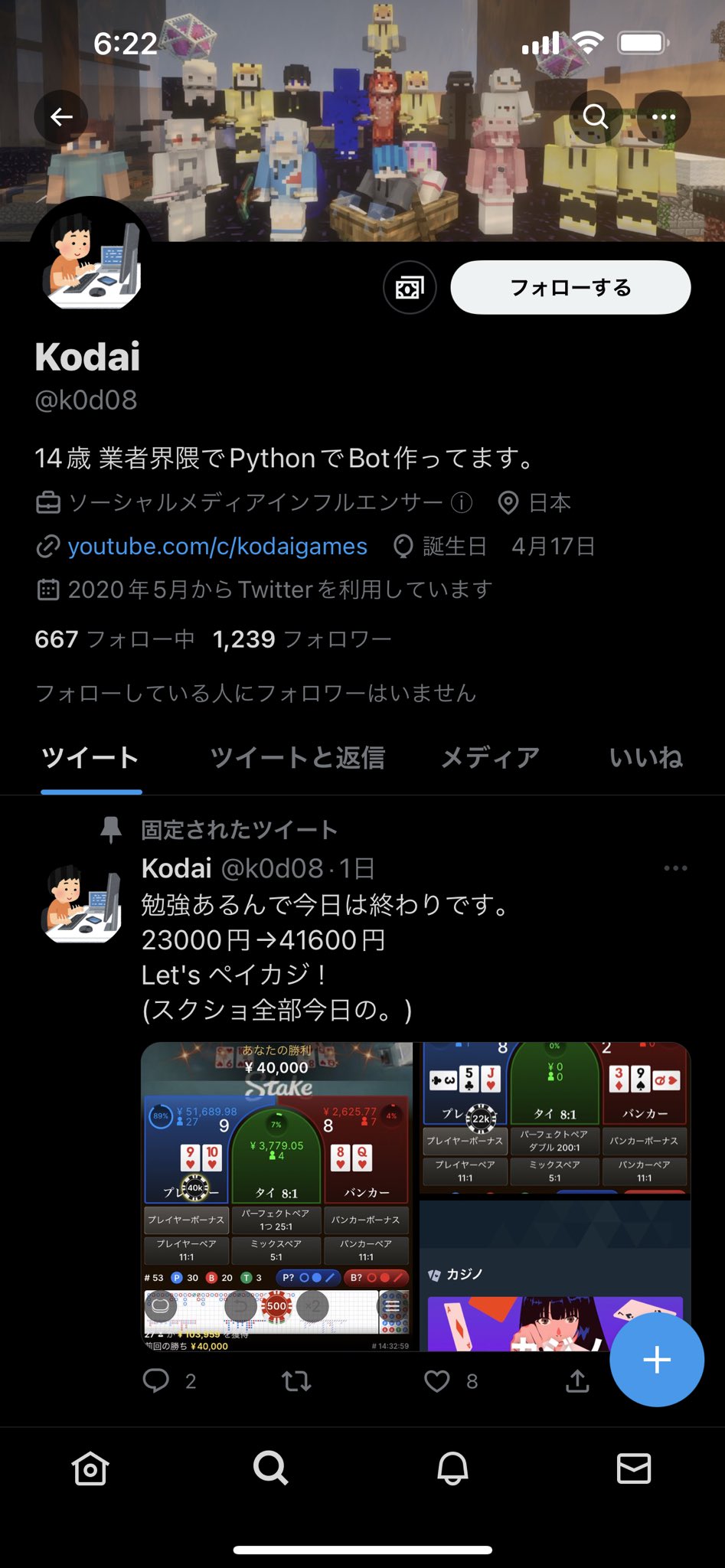
Task: Go back using the arrow icon
Action: pos(61,117)
